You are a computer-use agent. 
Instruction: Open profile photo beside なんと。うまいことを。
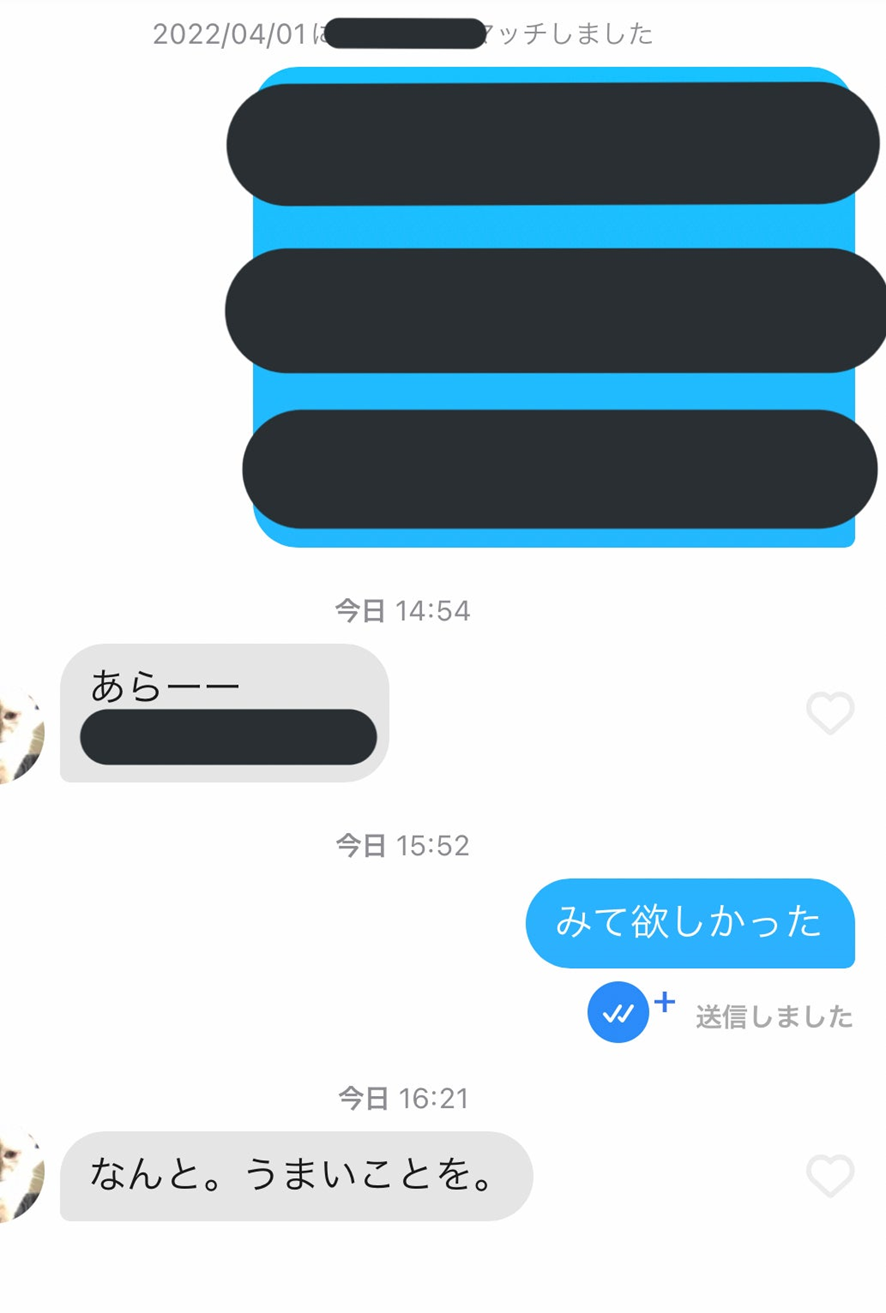coord(20,1174)
